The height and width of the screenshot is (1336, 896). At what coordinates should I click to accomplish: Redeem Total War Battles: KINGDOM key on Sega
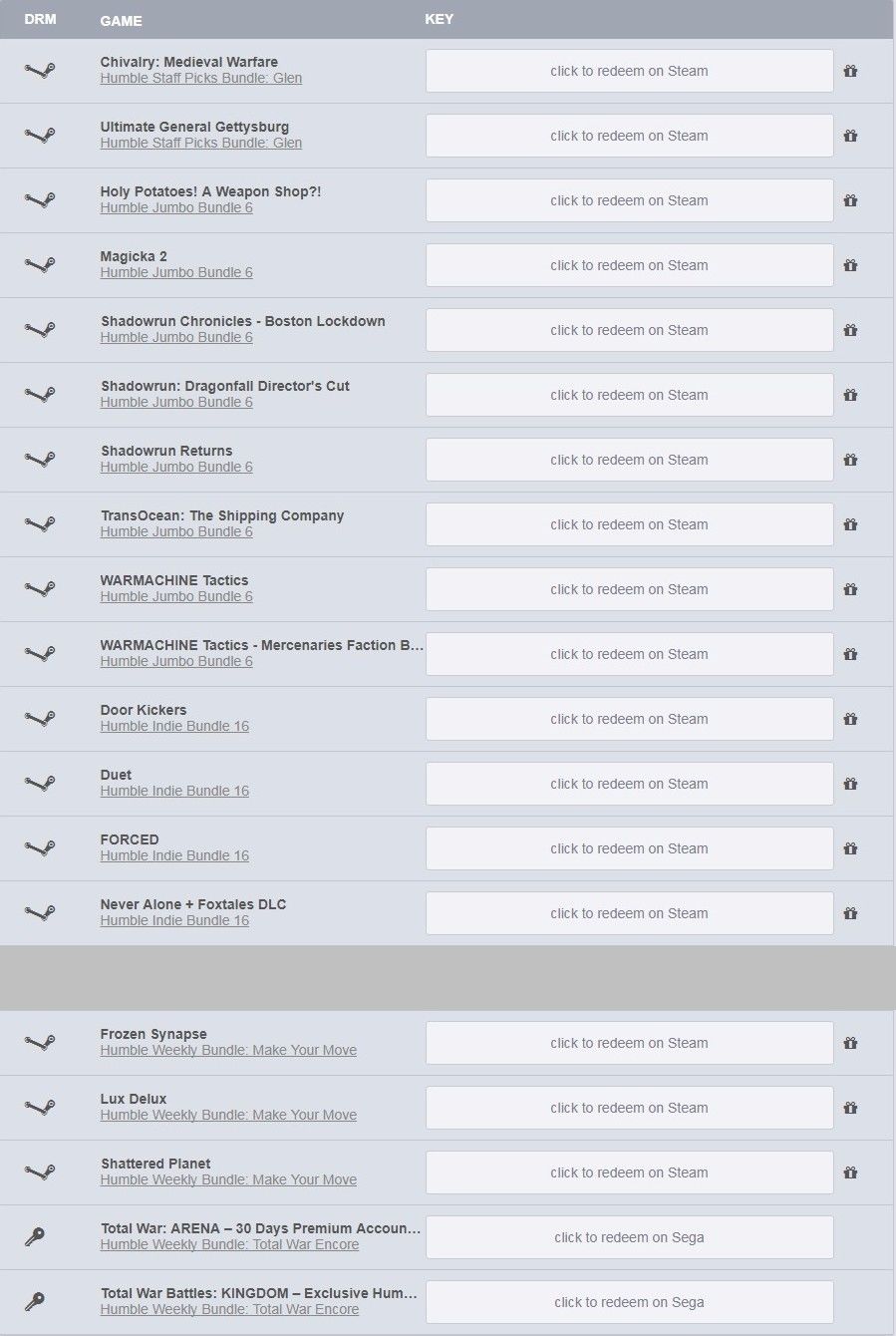click(629, 1302)
